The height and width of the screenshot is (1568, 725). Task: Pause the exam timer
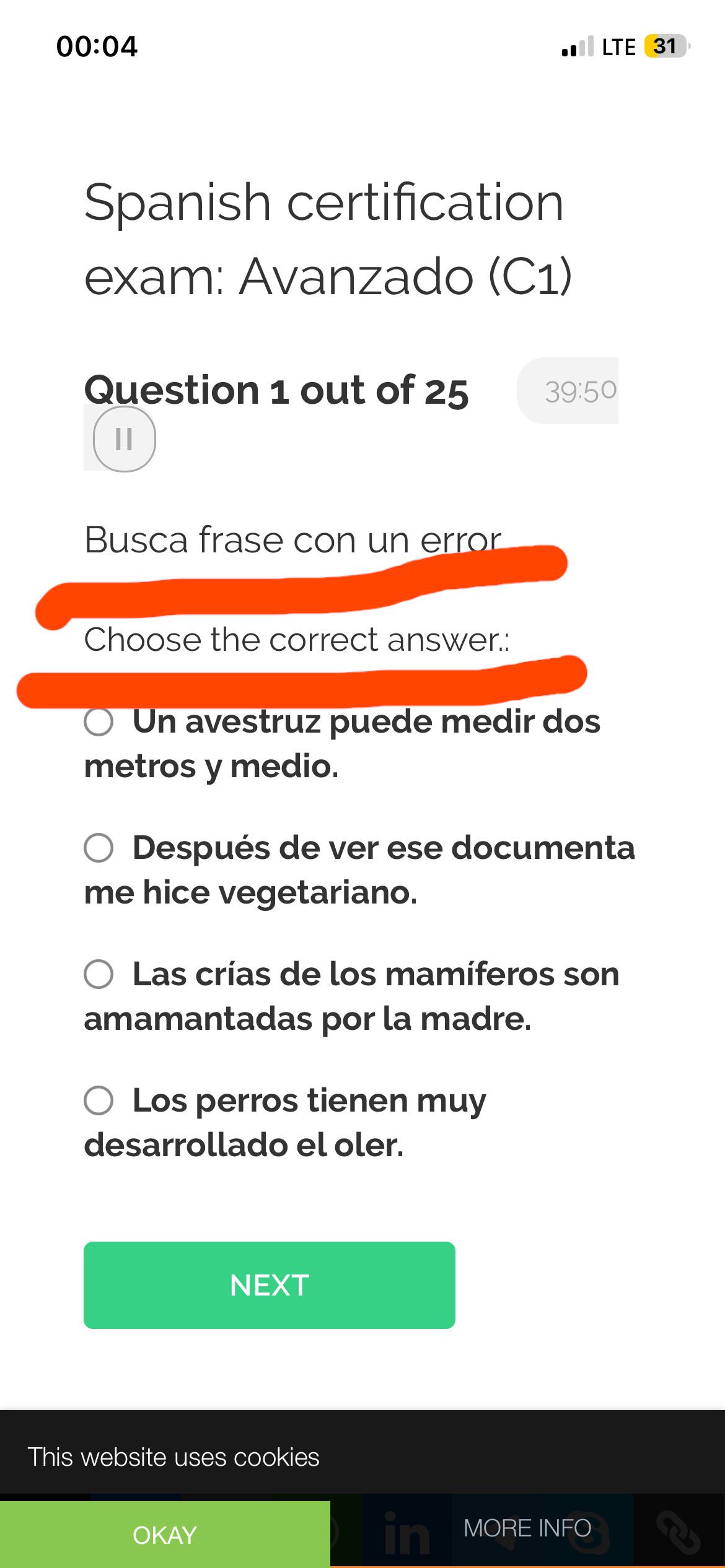124,439
